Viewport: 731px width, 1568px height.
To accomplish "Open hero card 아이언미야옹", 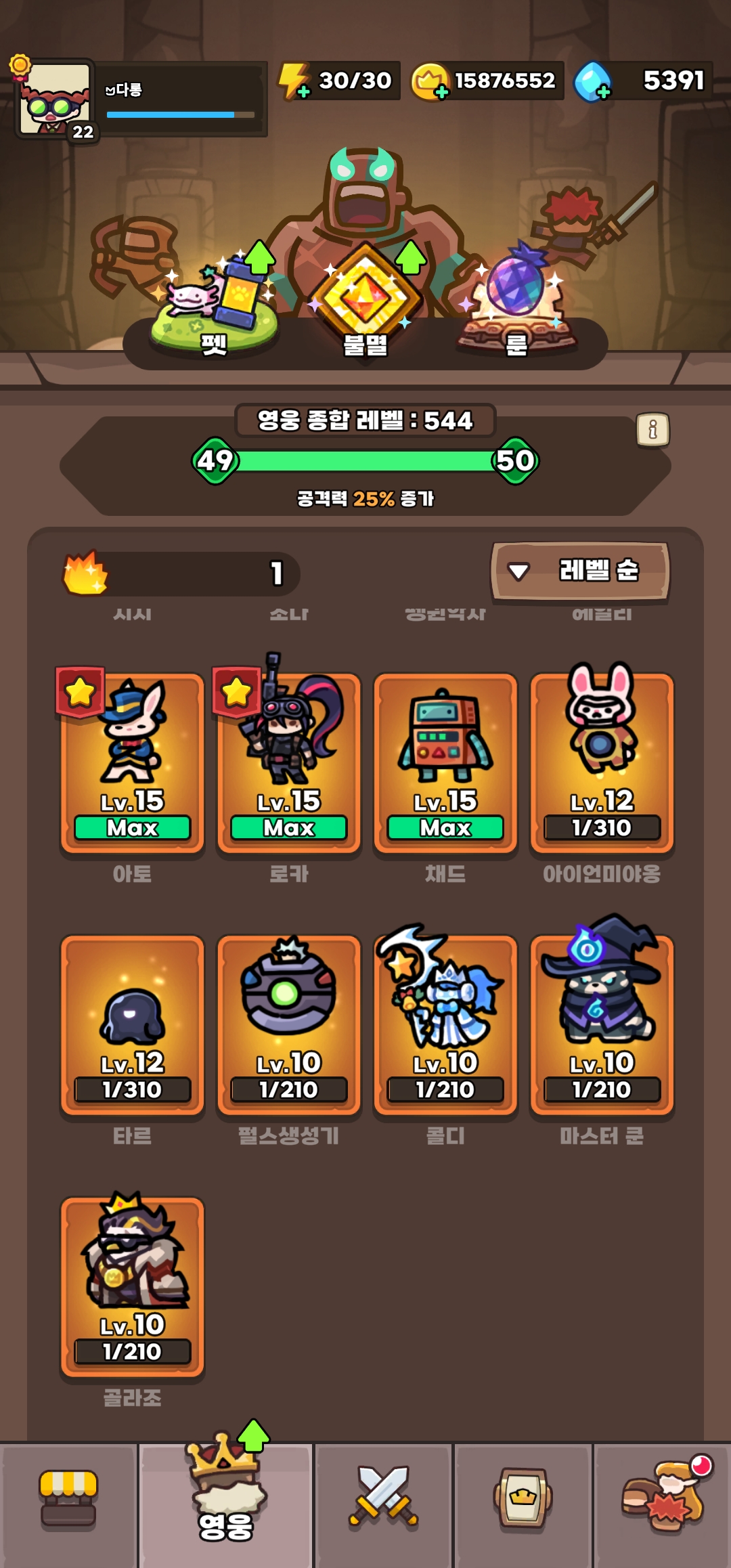I will (x=602, y=762).
